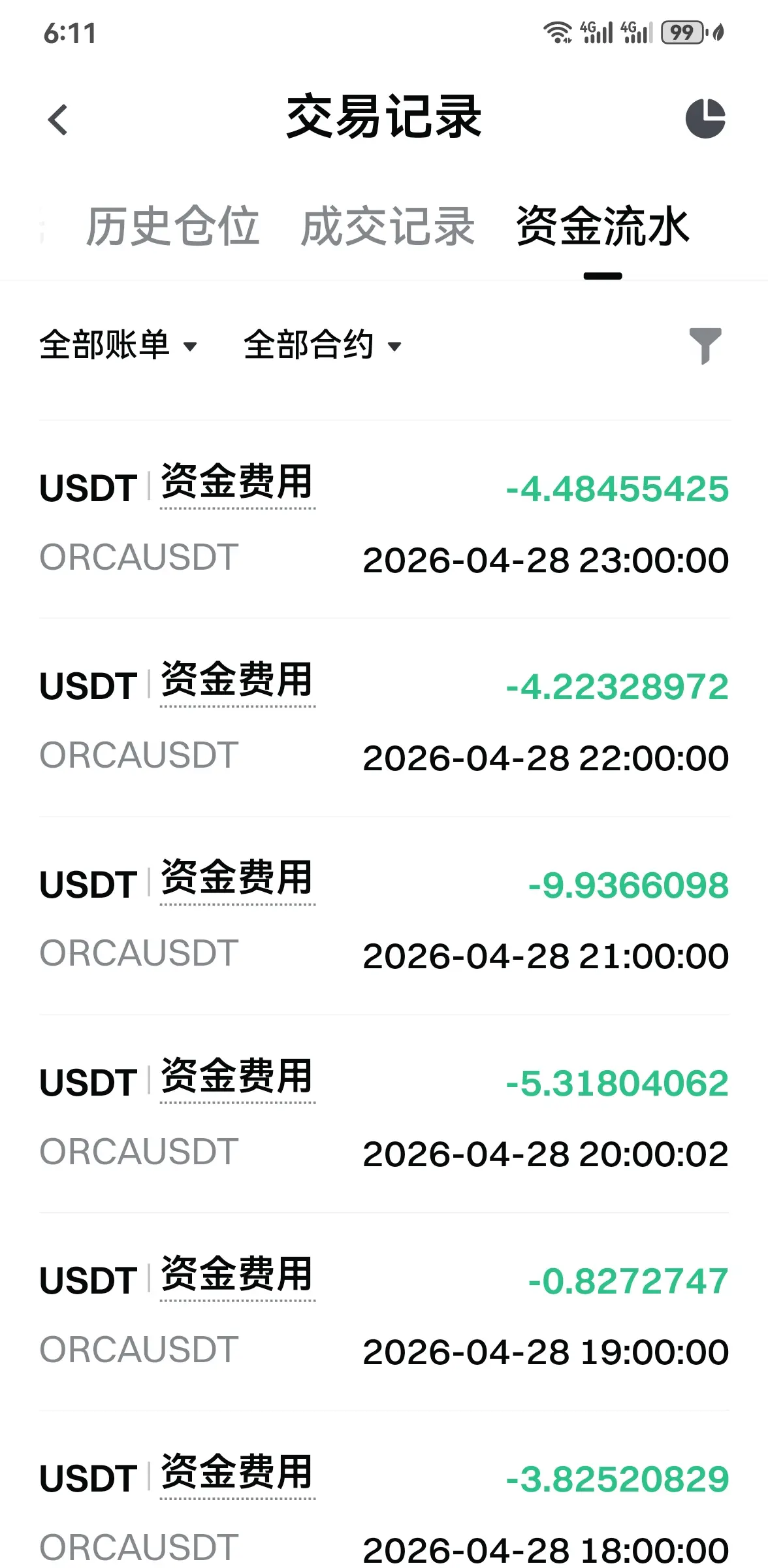
Task: Switch to the 成交记录 tab
Action: pyautogui.click(x=387, y=227)
